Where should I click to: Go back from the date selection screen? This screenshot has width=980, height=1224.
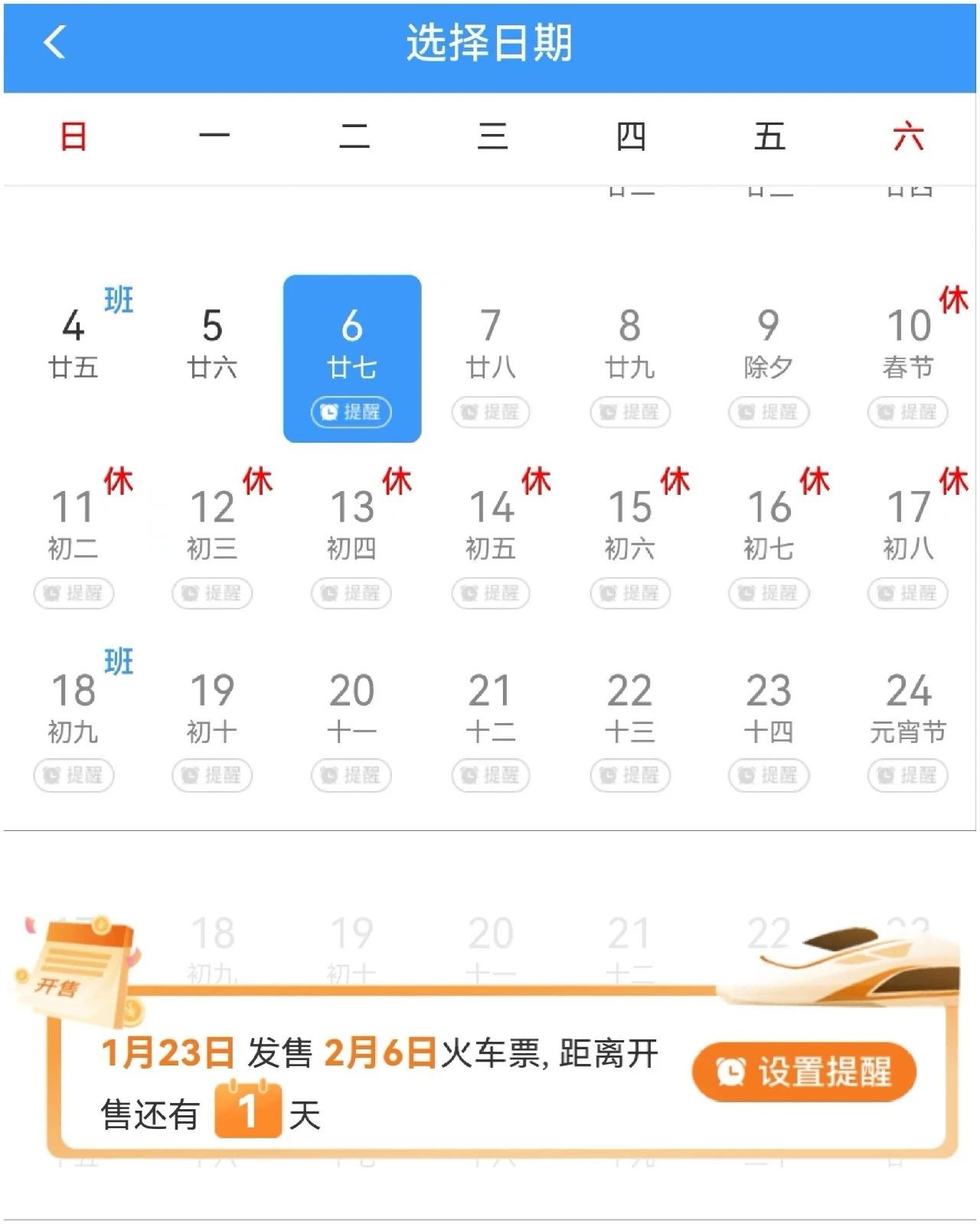[x=55, y=42]
